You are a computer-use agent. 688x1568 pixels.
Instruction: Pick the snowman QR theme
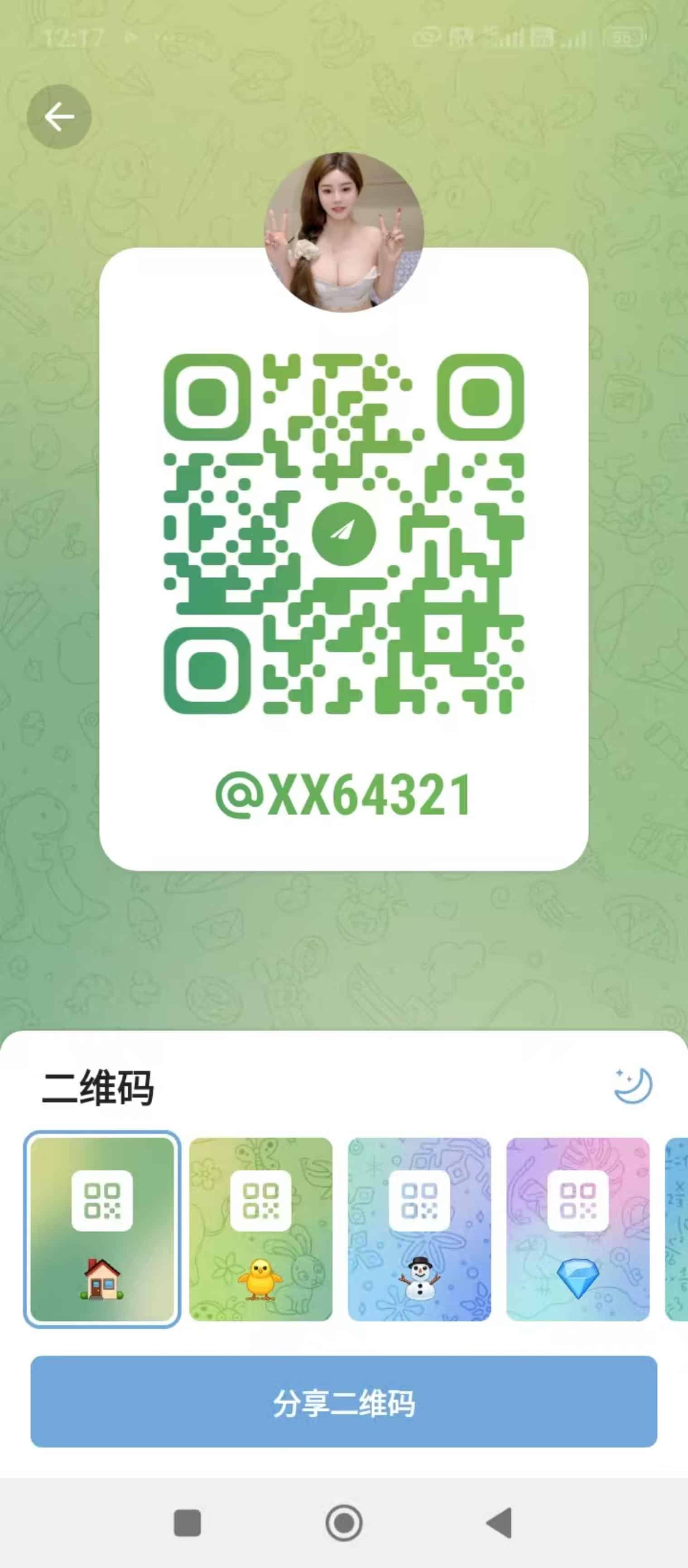point(419,1229)
